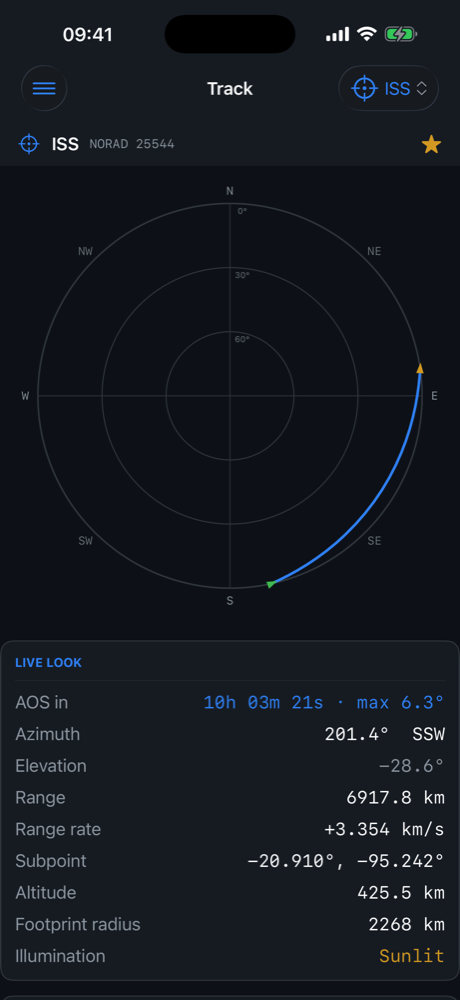
Task: Open the ISS satellite selector dropdown
Action: coord(389,89)
